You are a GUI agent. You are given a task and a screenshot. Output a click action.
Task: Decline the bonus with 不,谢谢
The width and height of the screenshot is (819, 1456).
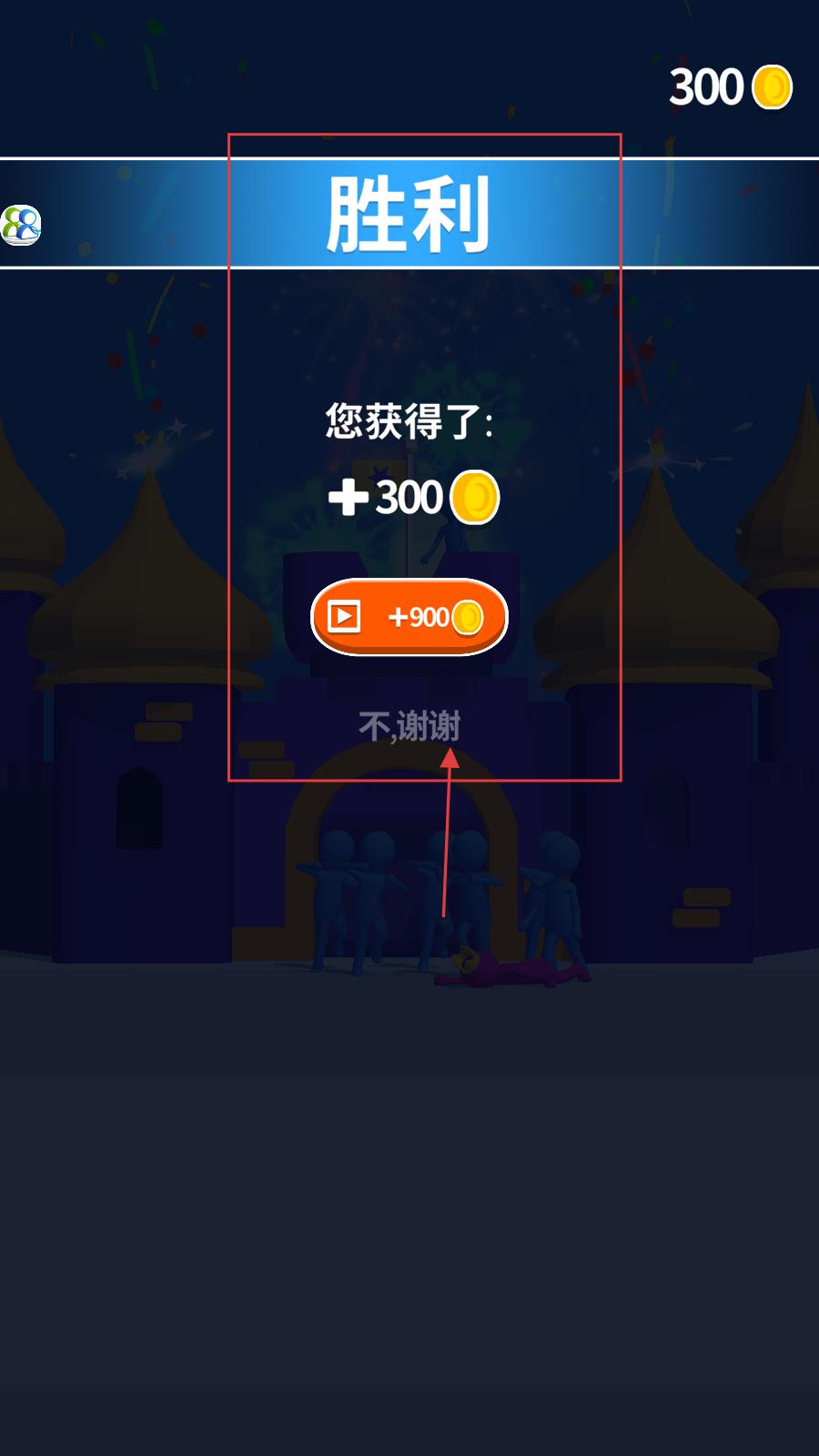click(409, 726)
